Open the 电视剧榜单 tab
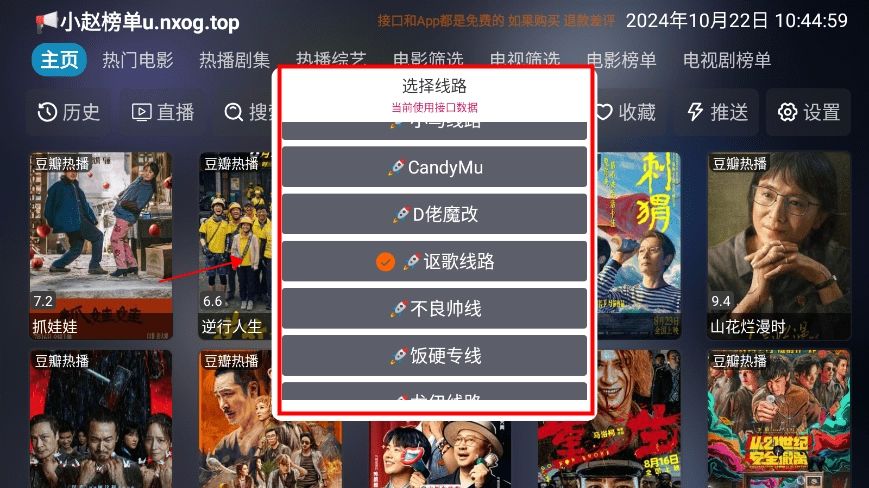 tap(727, 60)
